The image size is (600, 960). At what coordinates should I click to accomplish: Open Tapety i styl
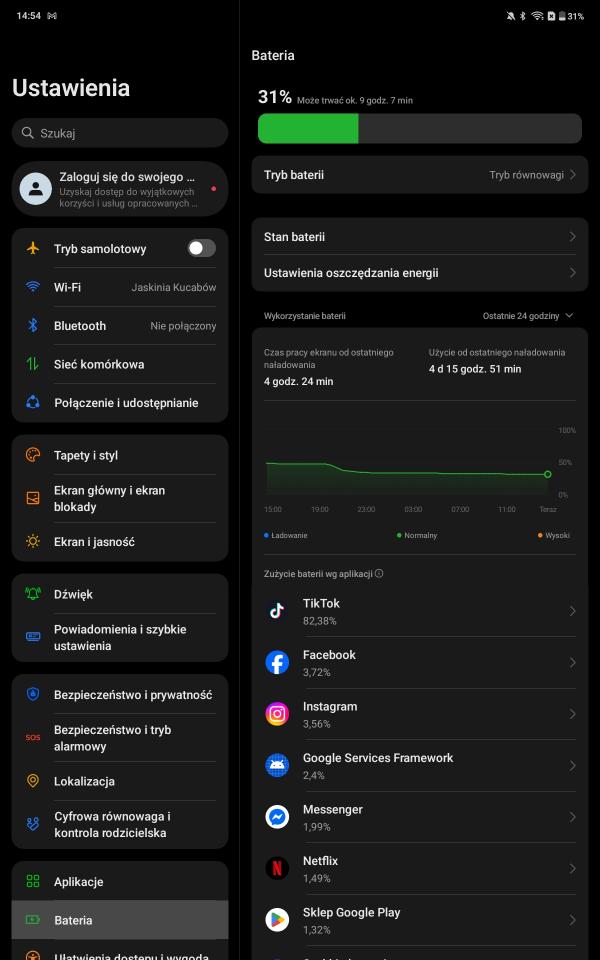[120, 455]
